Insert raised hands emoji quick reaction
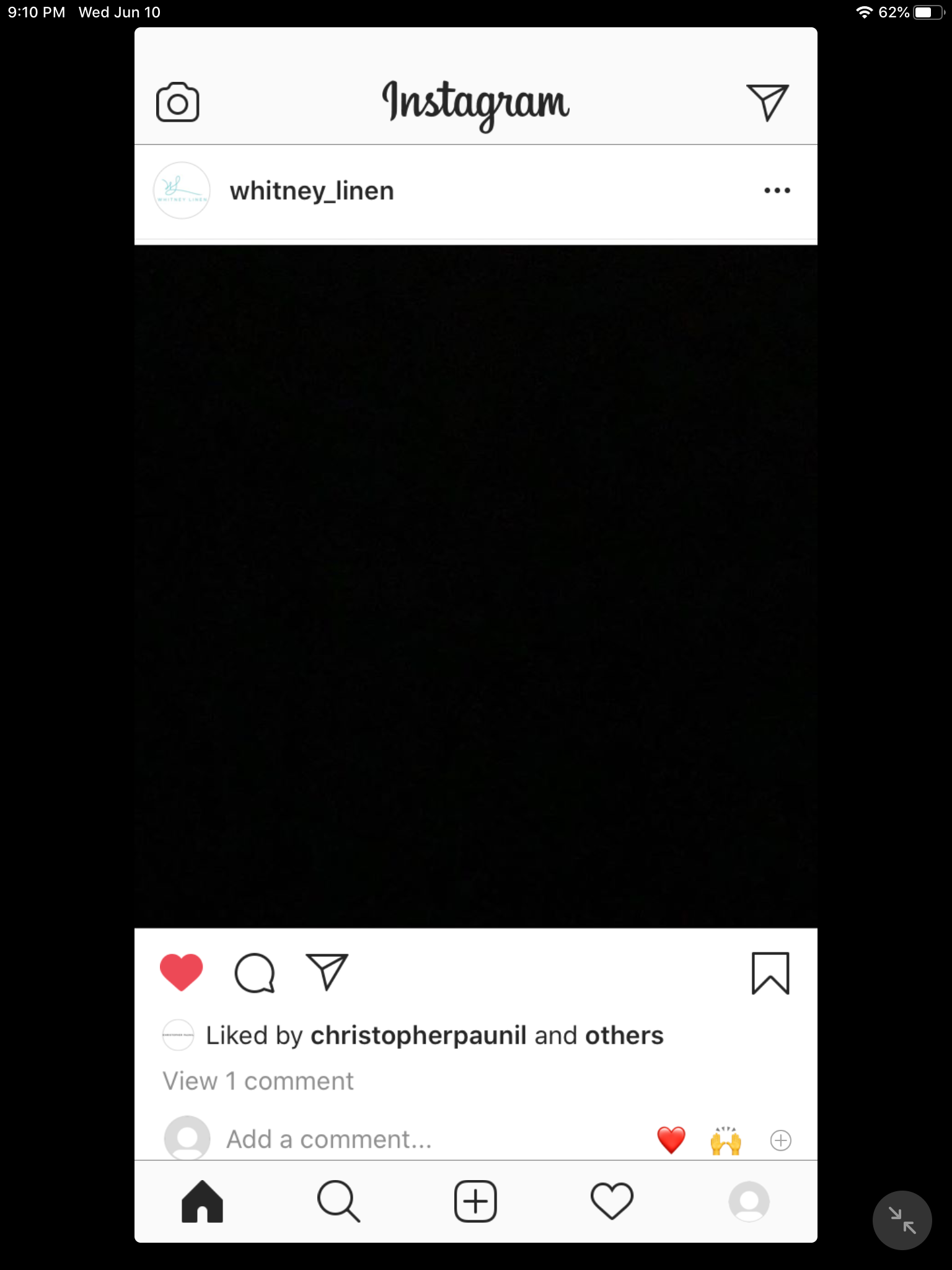 coord(725,1140)
